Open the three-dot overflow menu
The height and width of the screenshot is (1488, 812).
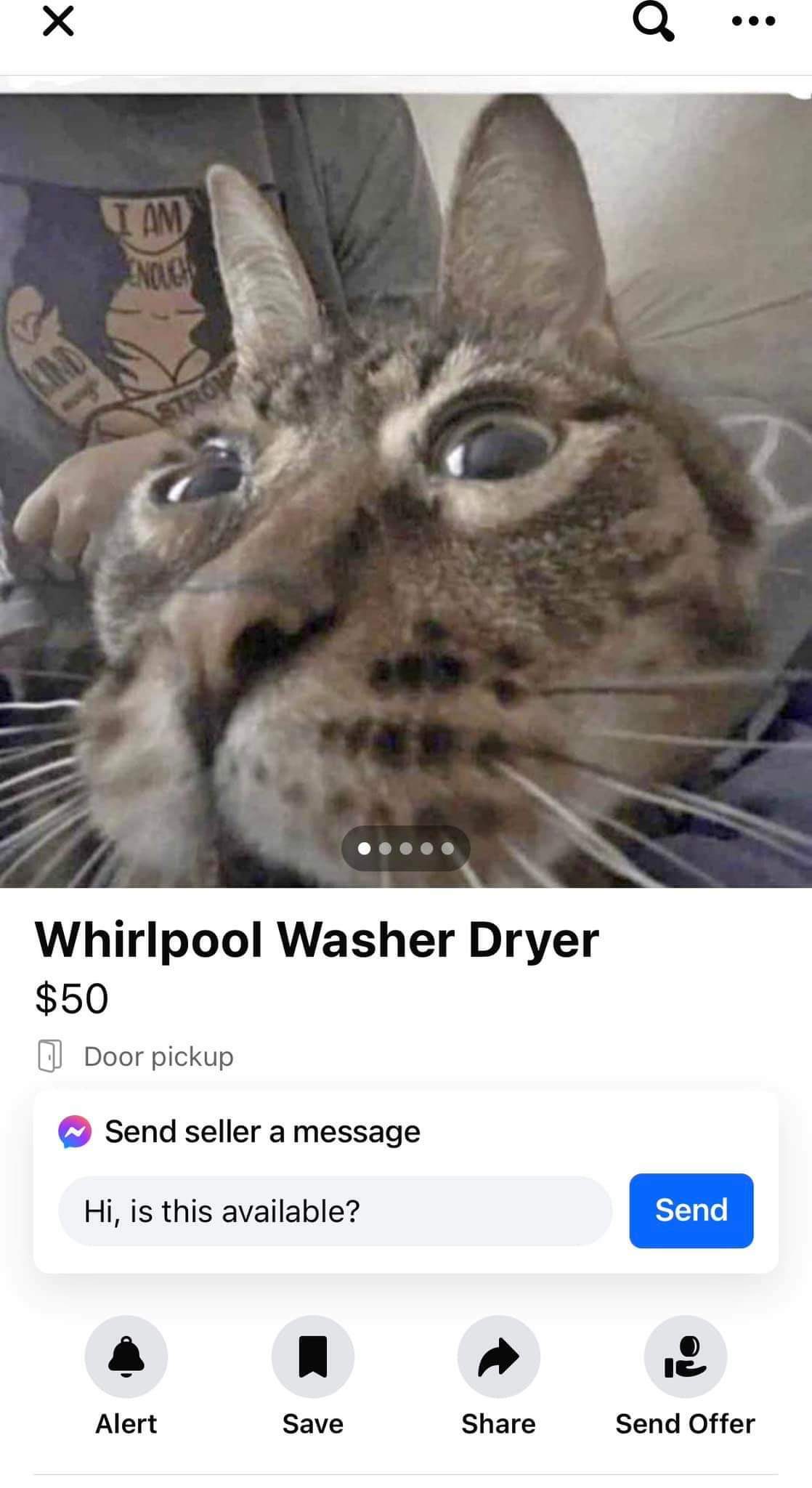click(752, 22)
